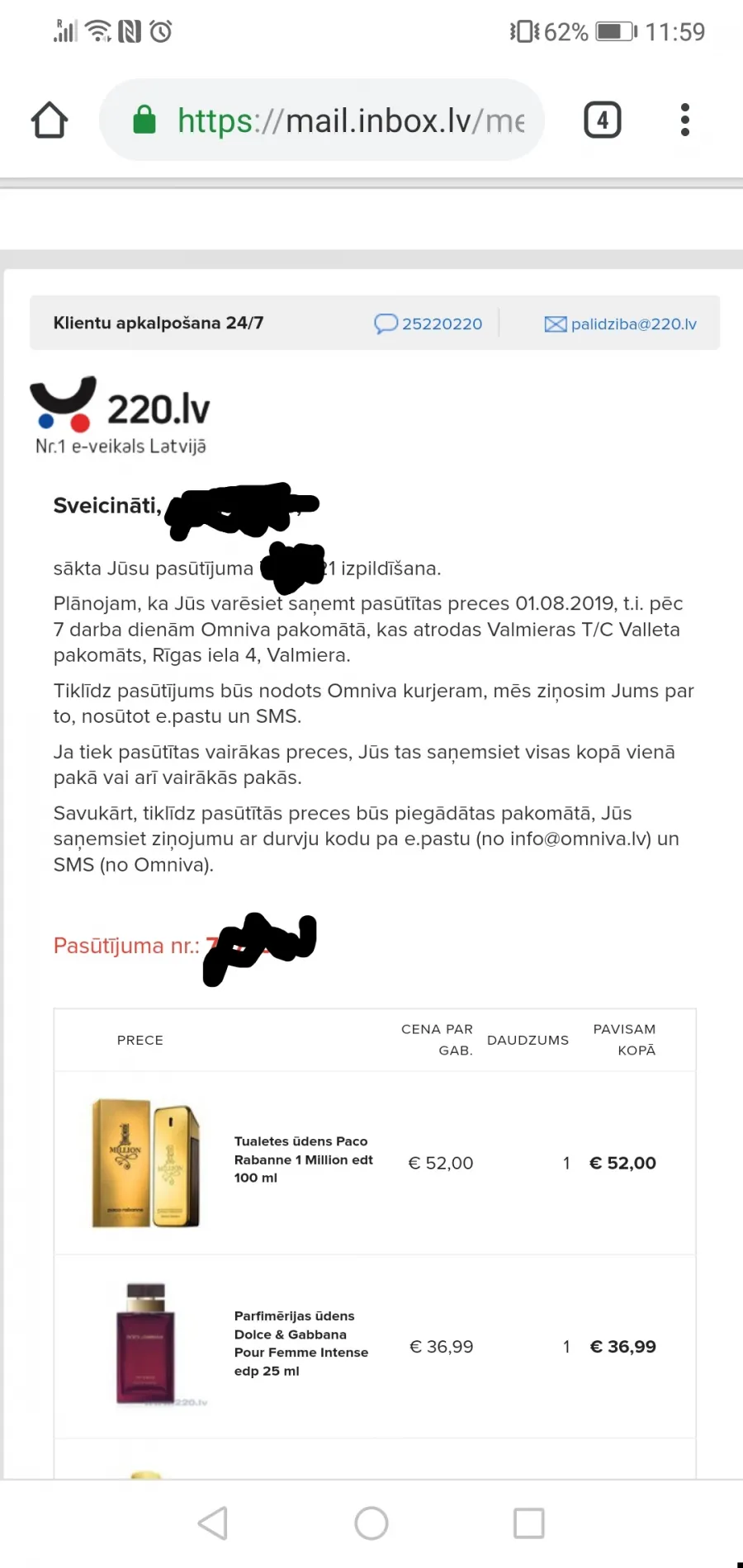Screen dimensions: 743x1568
Task: Open the tab switcher showing 4 tabs
Action: [603, 120]
